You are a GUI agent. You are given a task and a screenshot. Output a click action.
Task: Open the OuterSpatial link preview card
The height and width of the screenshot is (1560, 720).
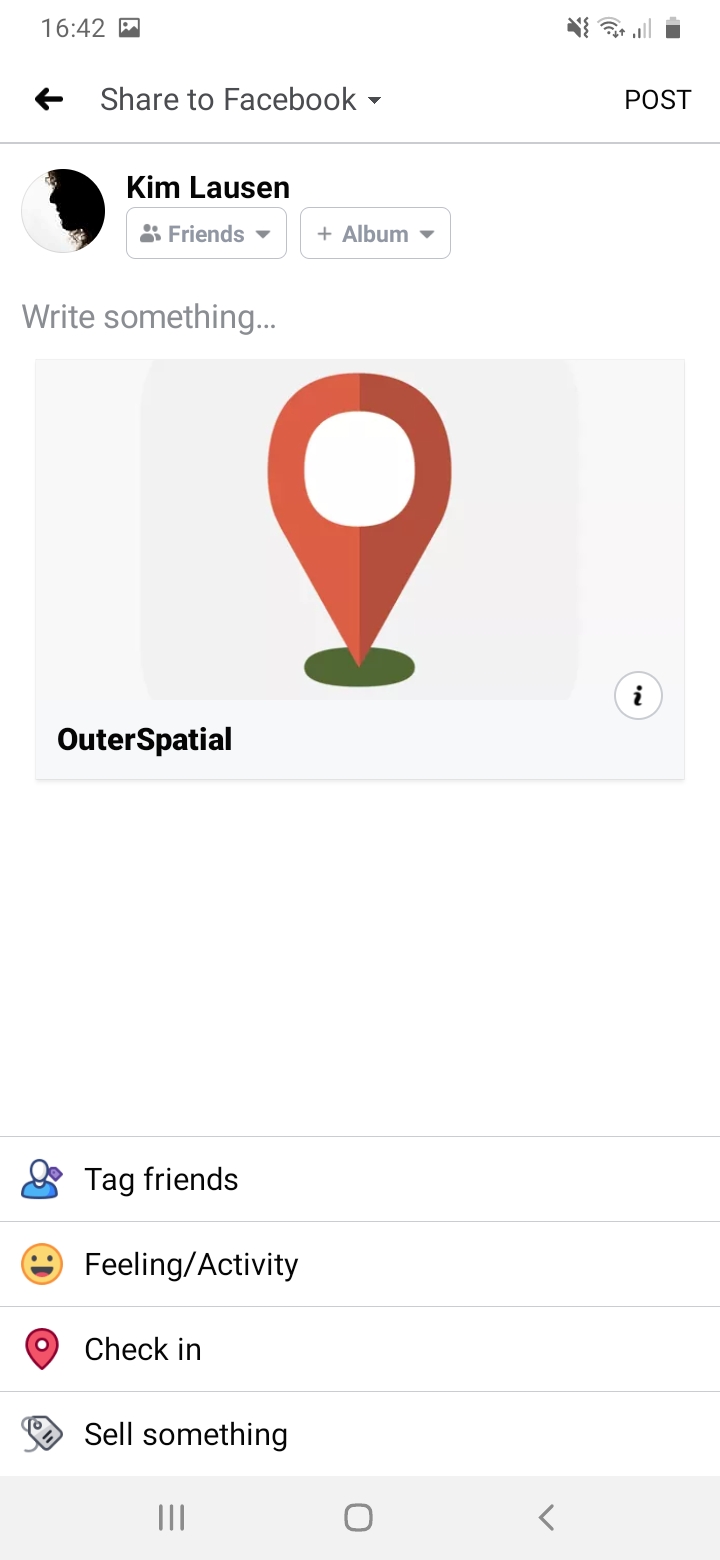(360, 540)
